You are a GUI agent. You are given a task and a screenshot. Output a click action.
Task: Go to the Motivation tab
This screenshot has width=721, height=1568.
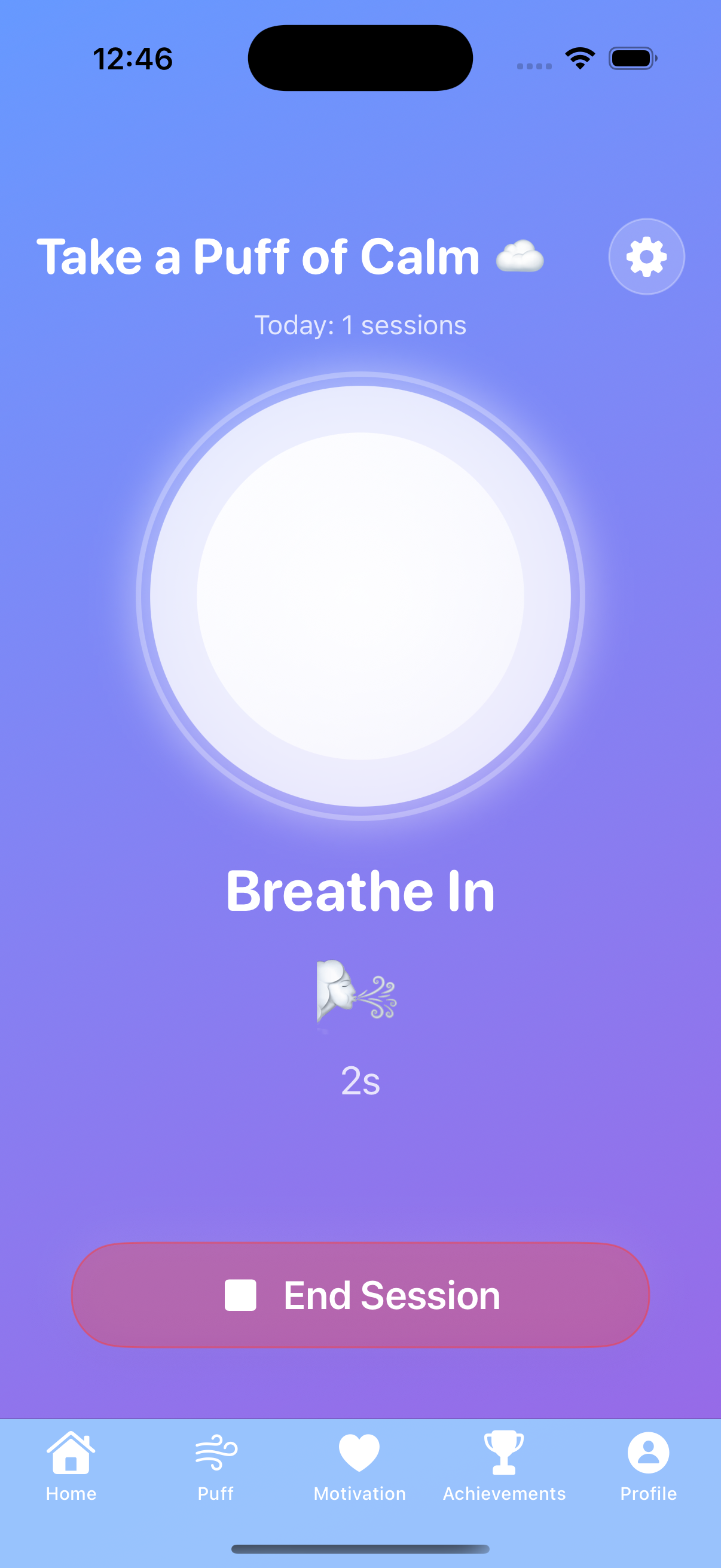(x=359, y=1466)
